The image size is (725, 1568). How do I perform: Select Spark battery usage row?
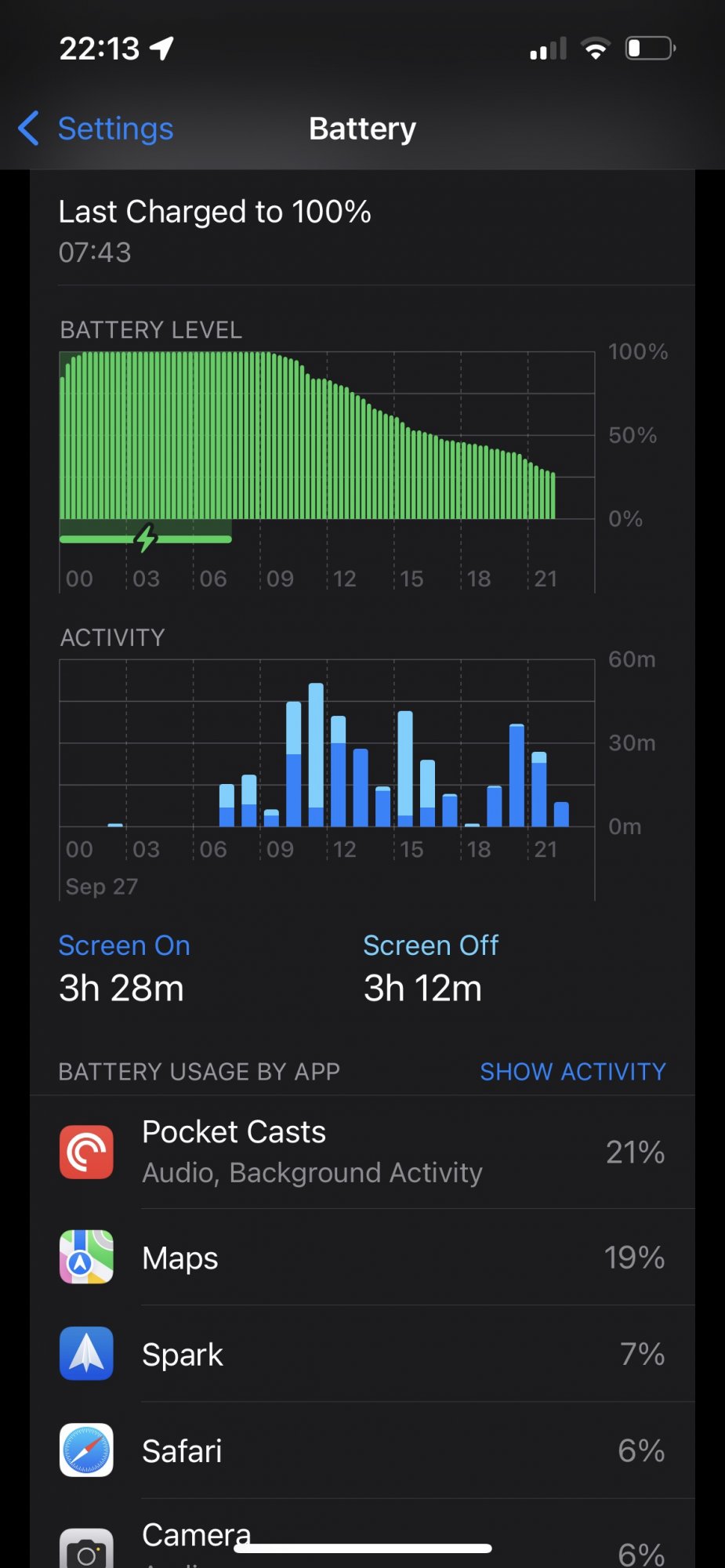362,1354
